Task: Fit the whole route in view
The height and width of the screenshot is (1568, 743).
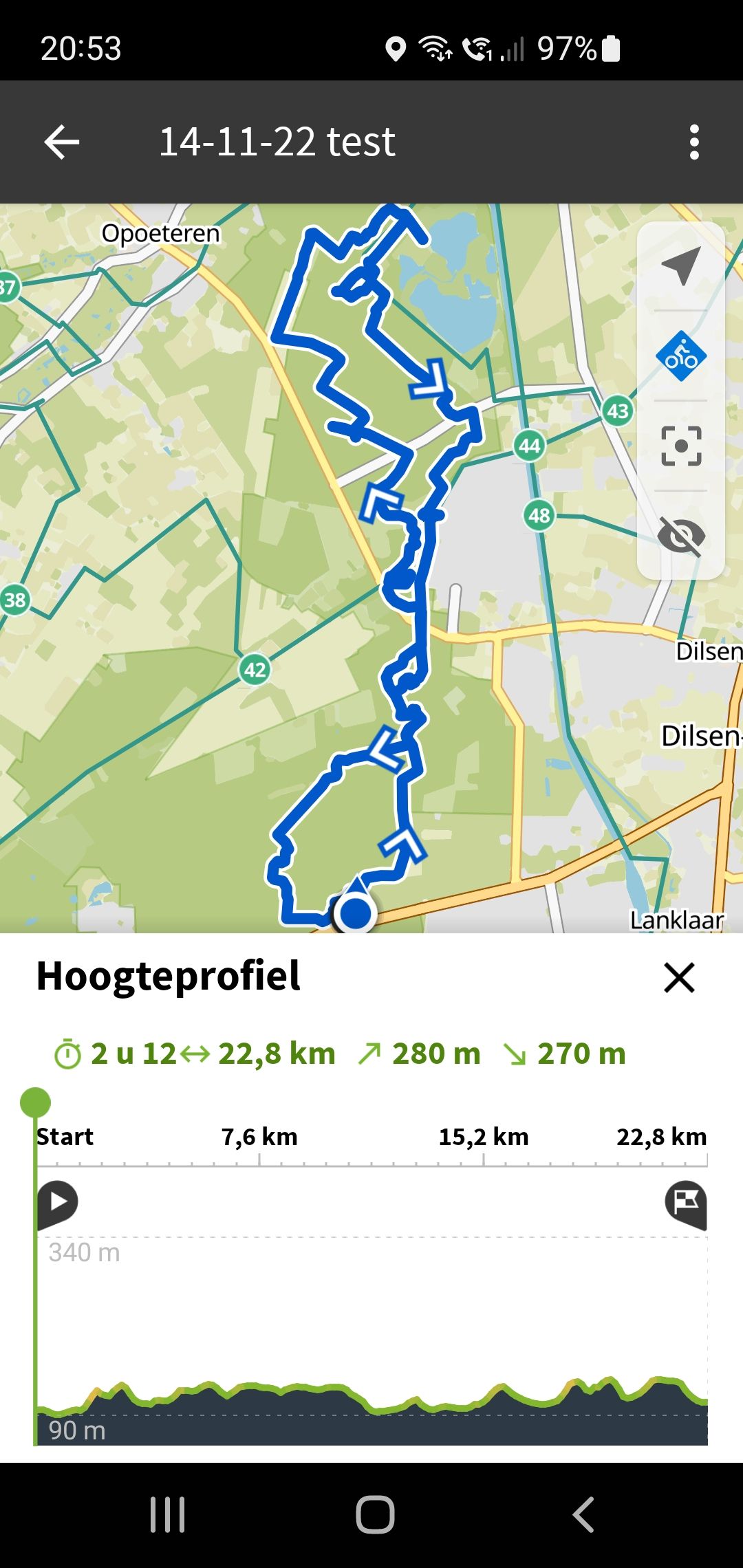Action: [x=680, y=446]
